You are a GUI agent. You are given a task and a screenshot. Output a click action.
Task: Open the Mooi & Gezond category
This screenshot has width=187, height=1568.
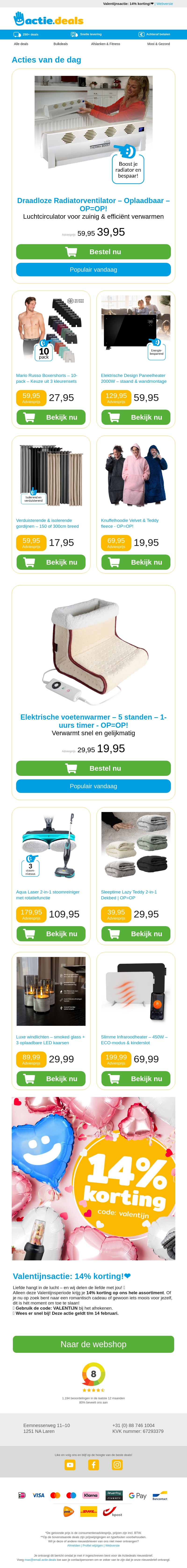coord(158,44)
